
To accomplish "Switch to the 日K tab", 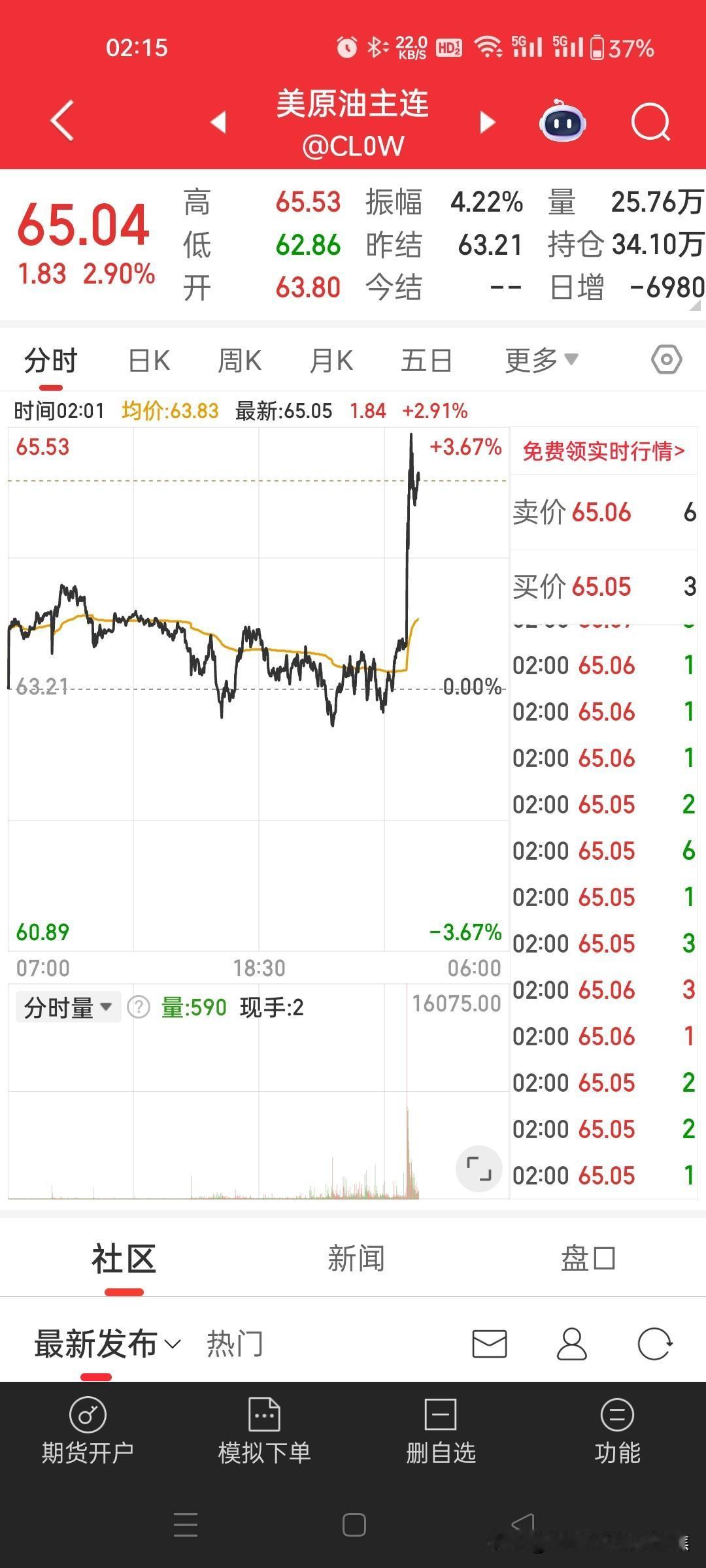I will [148, 359].
